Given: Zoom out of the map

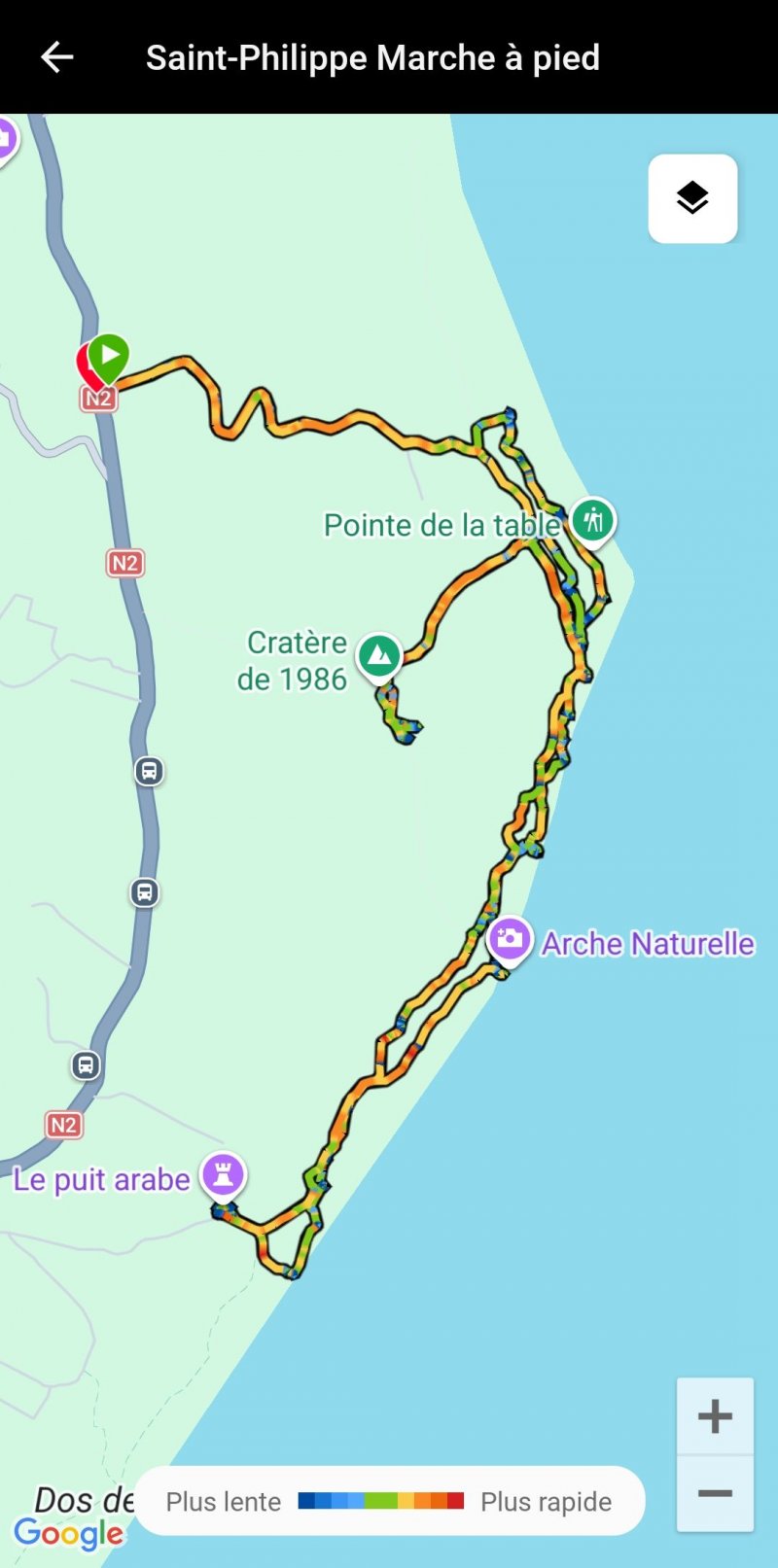Looking at the screenshot, I should coord(715,1493).
